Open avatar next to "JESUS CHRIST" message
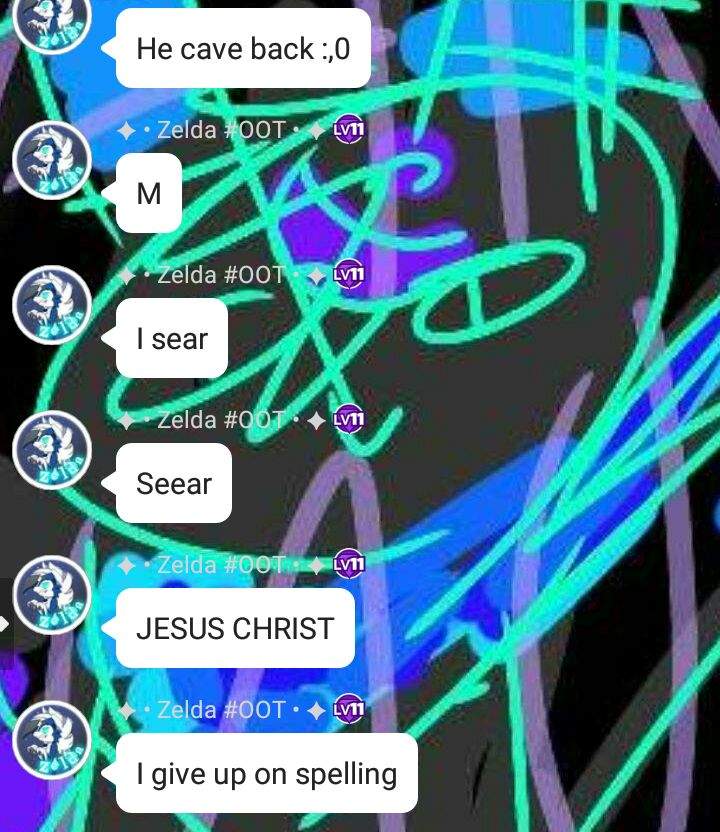Screen dimensions: 720x832 (x=51, y=594)
